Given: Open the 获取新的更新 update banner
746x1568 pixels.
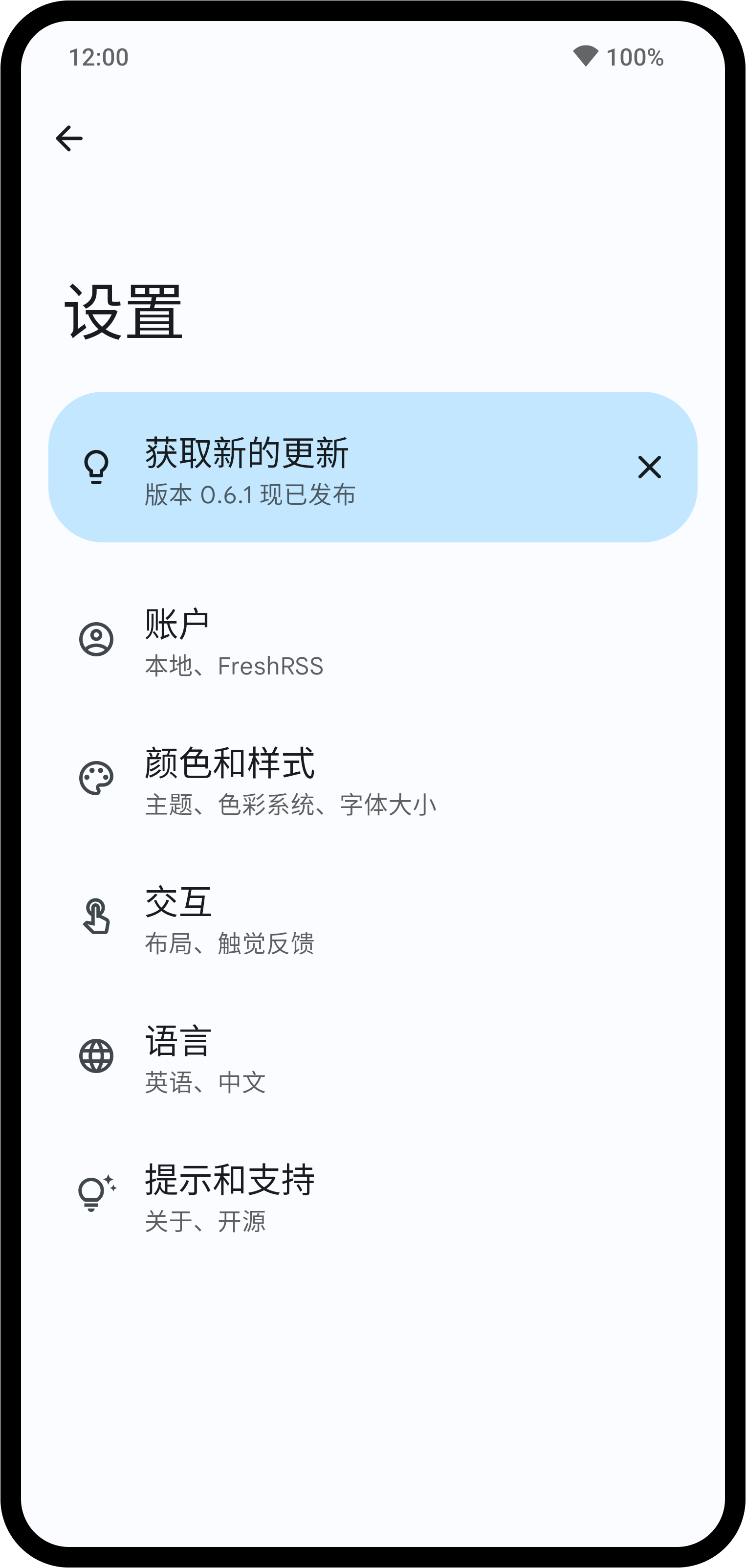Looking at the screenshot, I should (373, 467).
